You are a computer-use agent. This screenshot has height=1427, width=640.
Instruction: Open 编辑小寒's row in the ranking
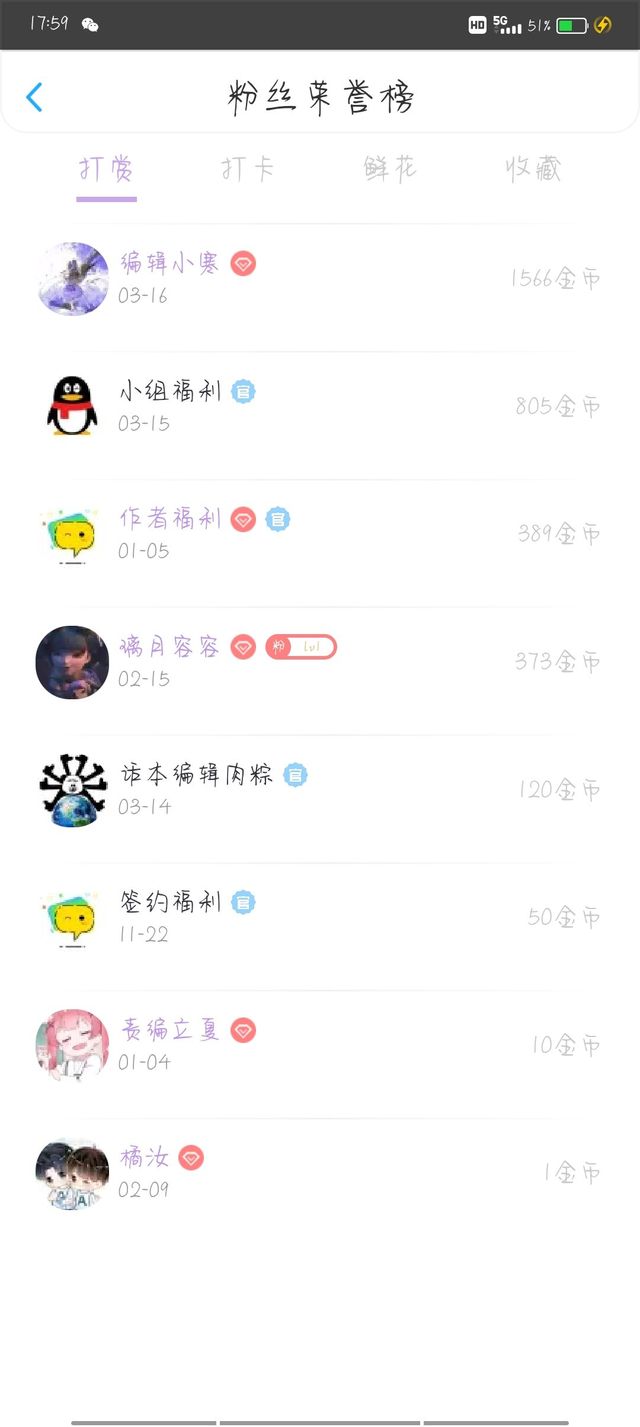pyautogui.click(x=320, y=279)
